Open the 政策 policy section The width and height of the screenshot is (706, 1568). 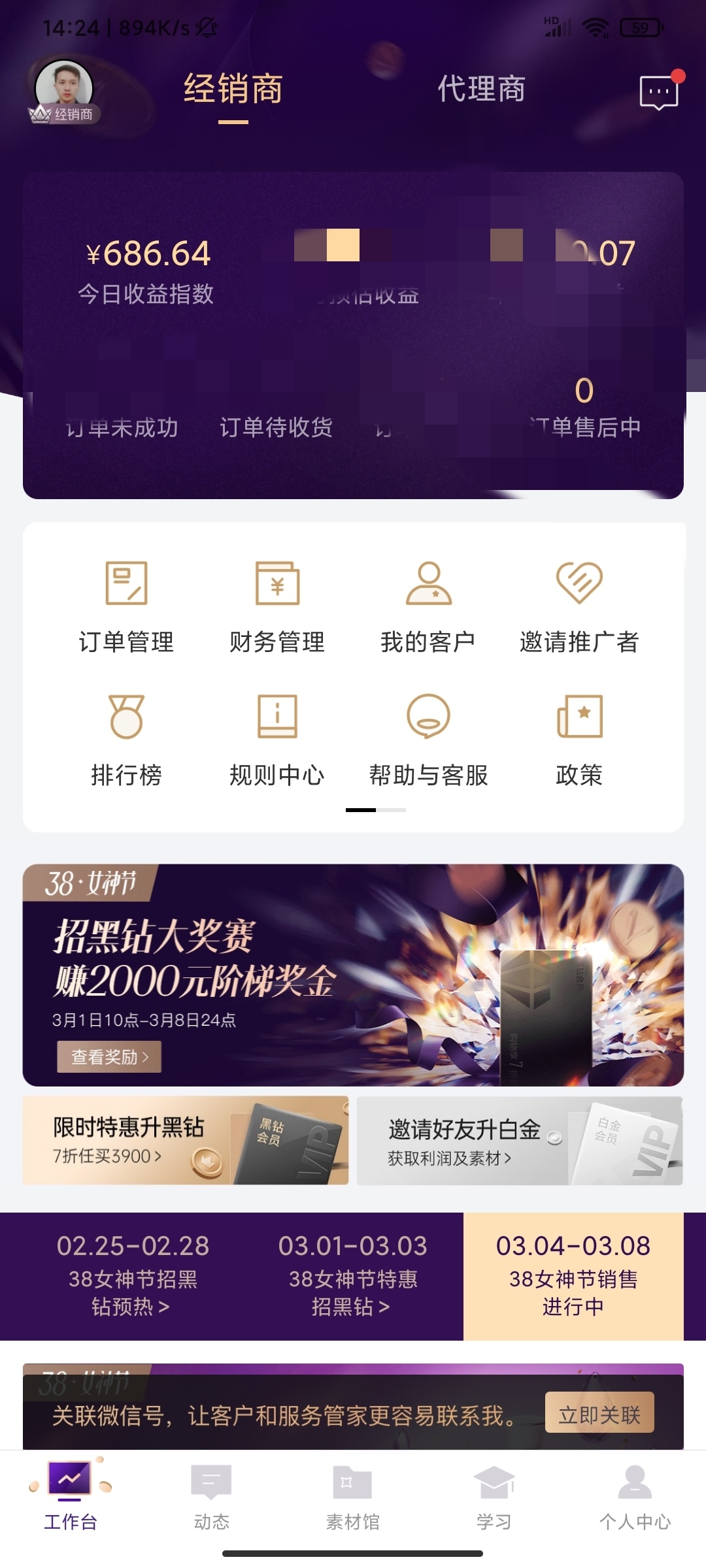tap(579, 740)
